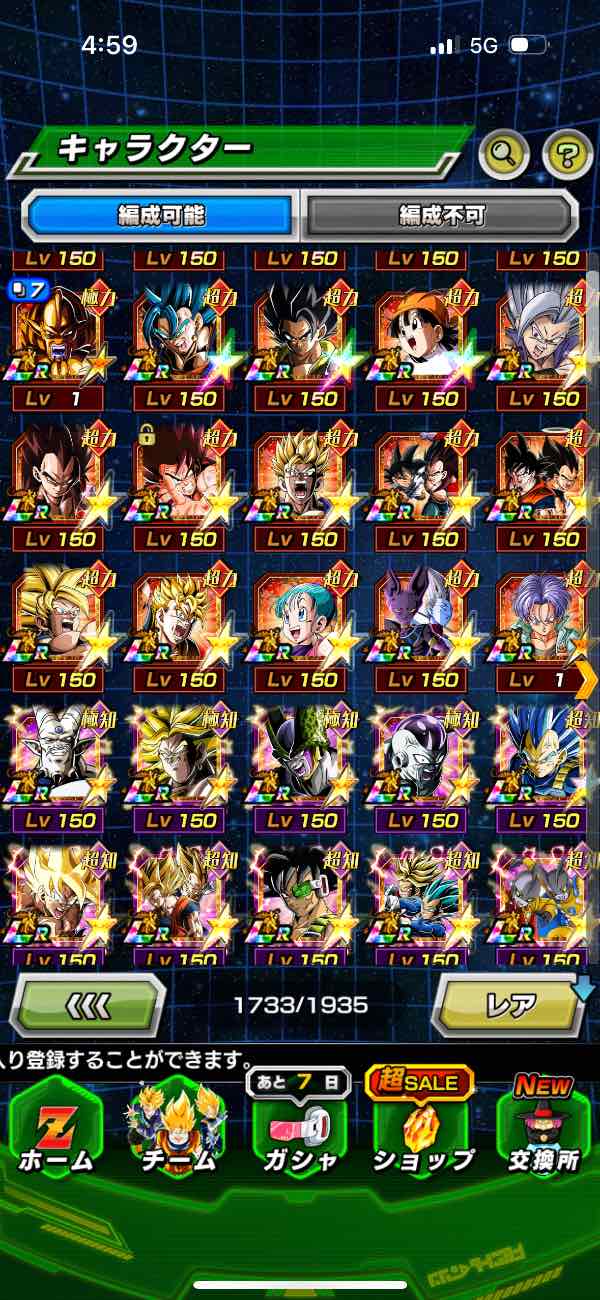Select the Beerus and Whis card
The height and width of the screenshot is (1300, 600).
pos(422,620)
